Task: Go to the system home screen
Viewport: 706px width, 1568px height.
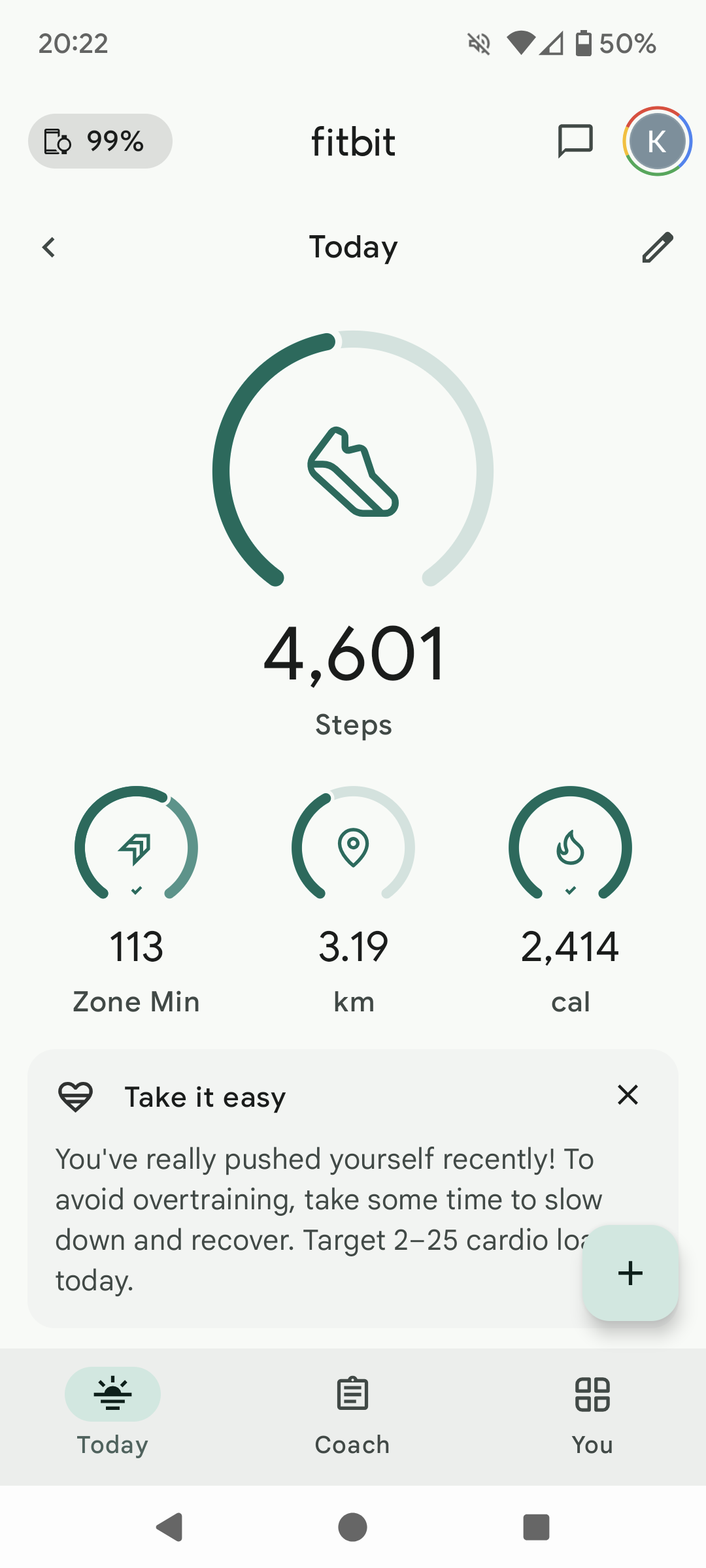Action: (x=353, y=1527)
